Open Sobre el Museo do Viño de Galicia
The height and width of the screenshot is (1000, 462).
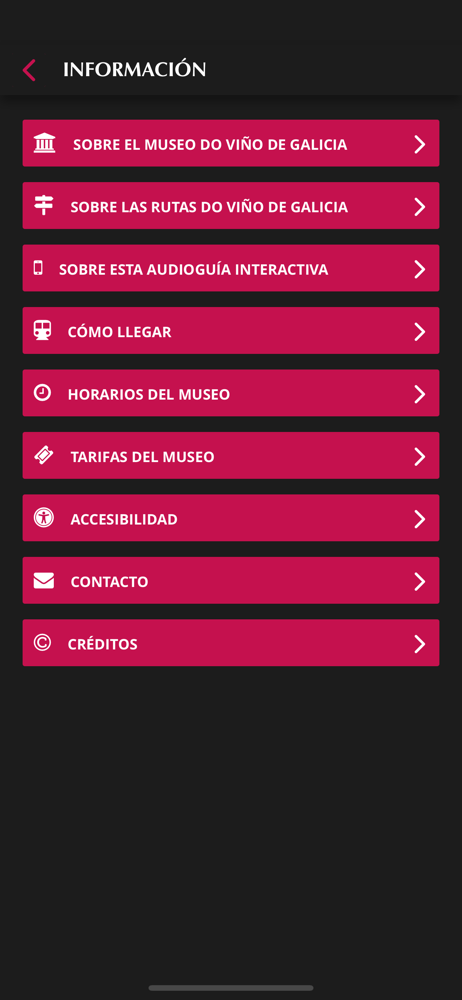[x=231, y=143]
